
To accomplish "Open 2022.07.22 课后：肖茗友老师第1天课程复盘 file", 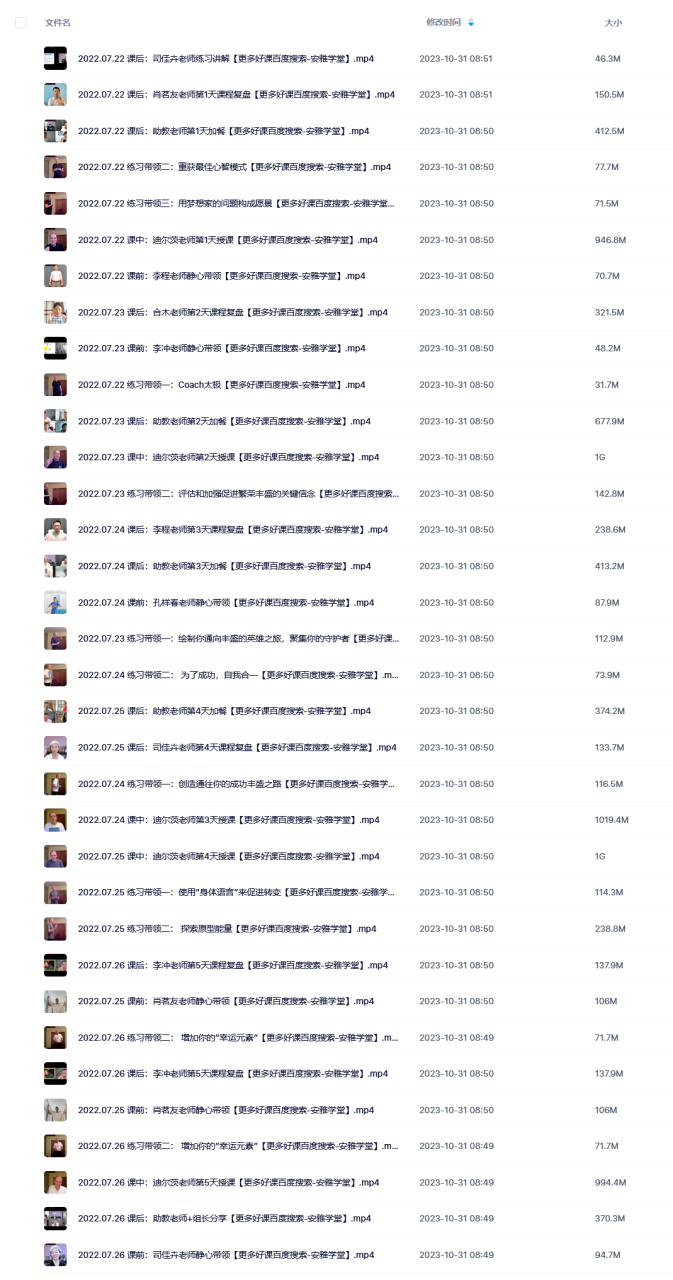I will [x=236, y=95].
